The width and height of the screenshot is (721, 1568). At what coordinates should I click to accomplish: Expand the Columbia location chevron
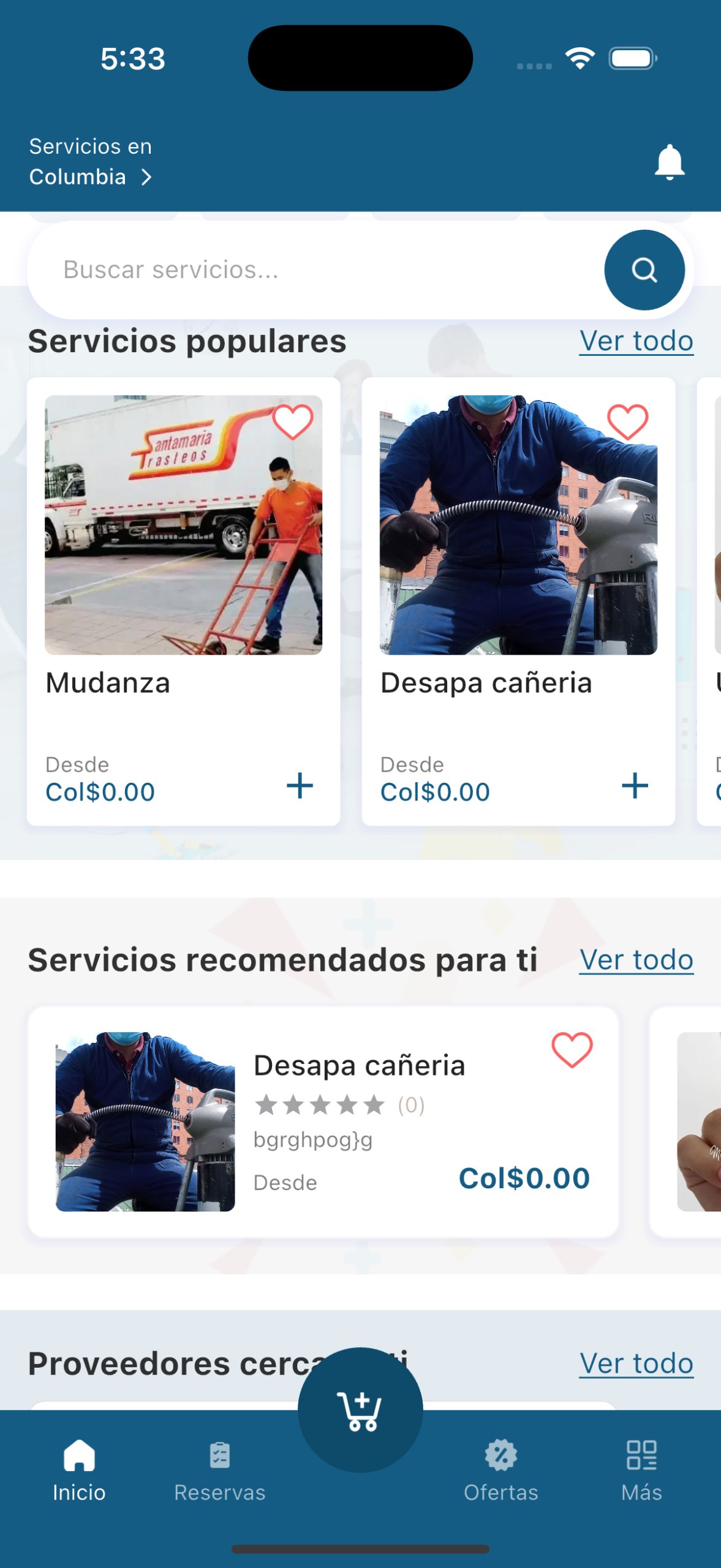[147, 178]
